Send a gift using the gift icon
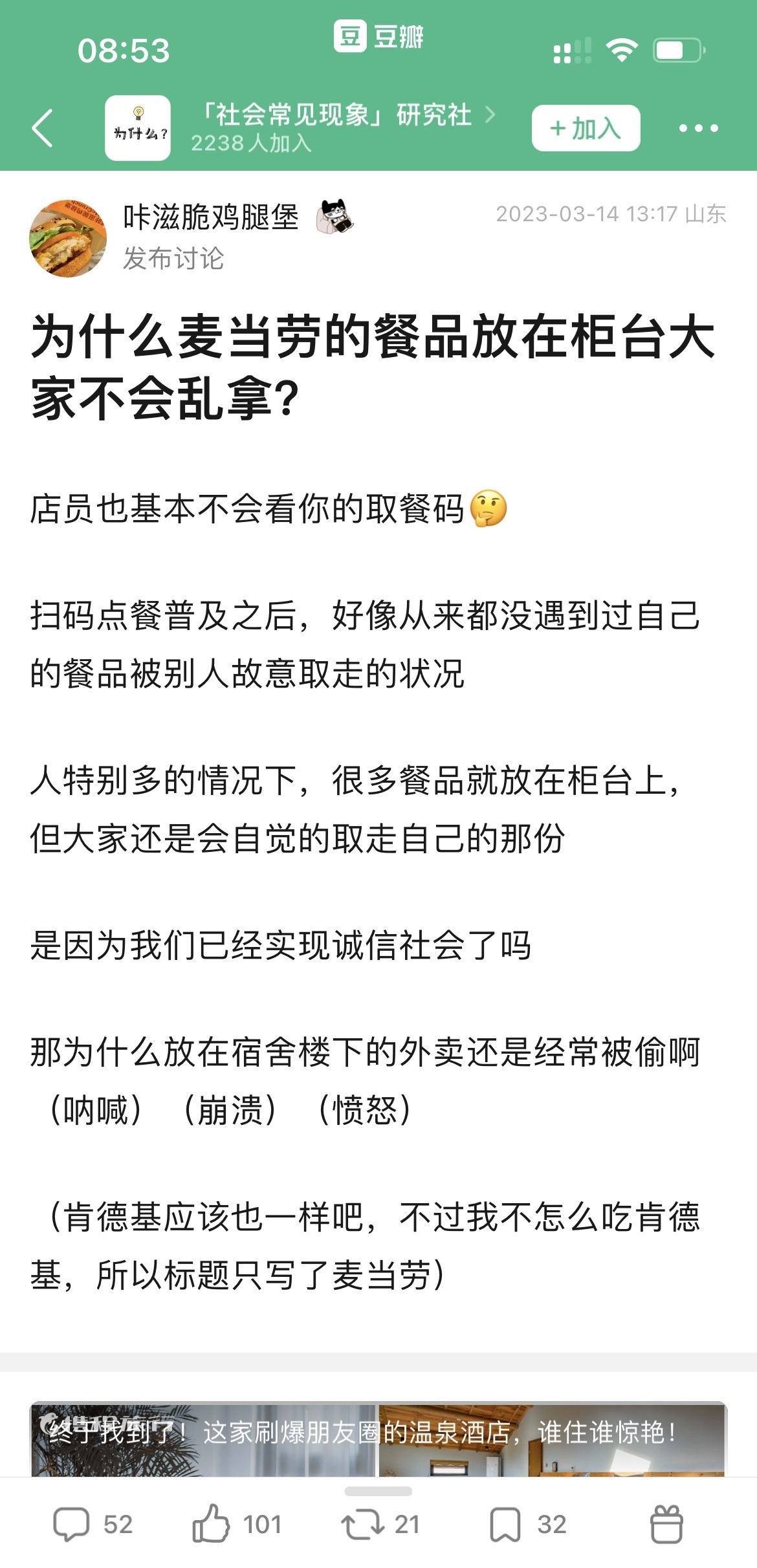Image resolution: width=757 pixels, height=1568 pixels. click(x=666, y=1525)
